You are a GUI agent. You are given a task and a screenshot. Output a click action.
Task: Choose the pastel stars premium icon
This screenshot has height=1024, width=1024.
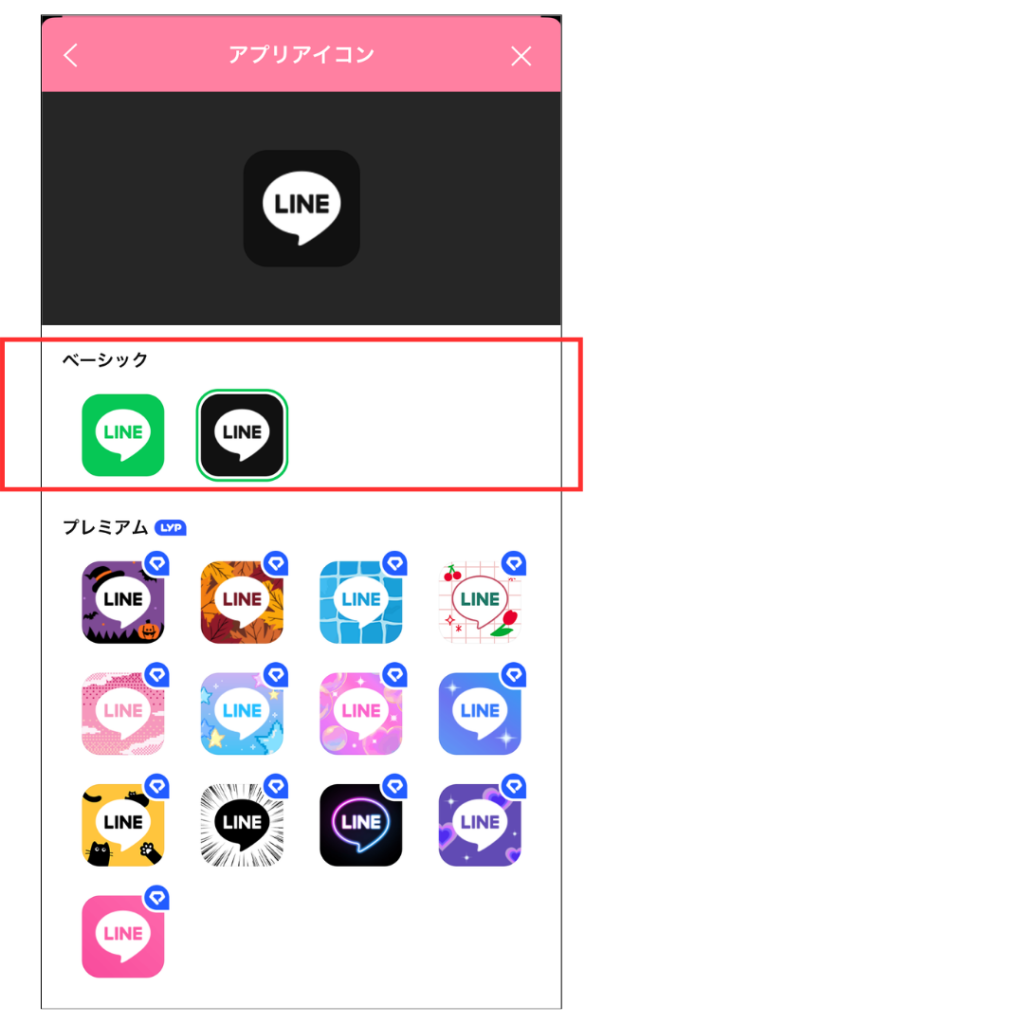242,712
